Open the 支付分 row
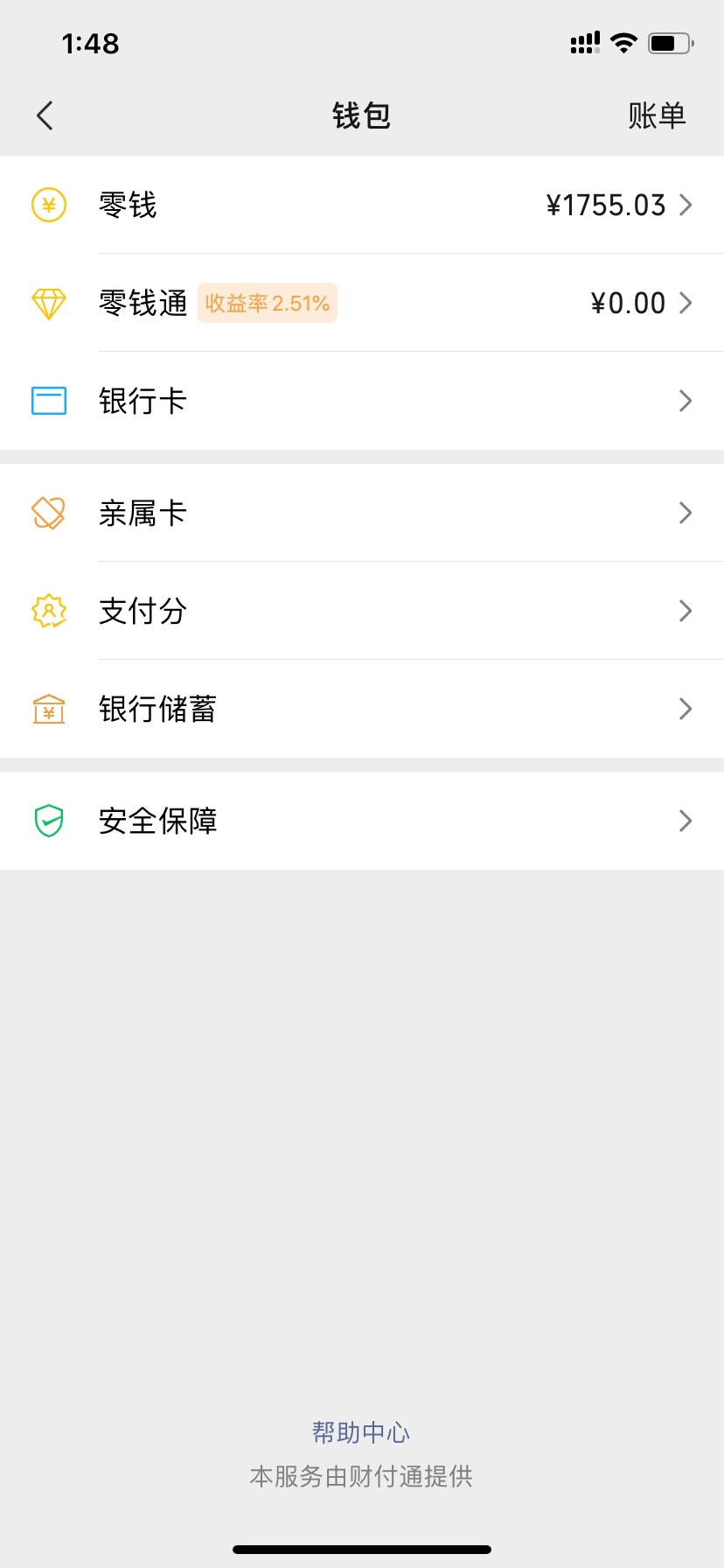724x1568 pixels. pos(362,611)
